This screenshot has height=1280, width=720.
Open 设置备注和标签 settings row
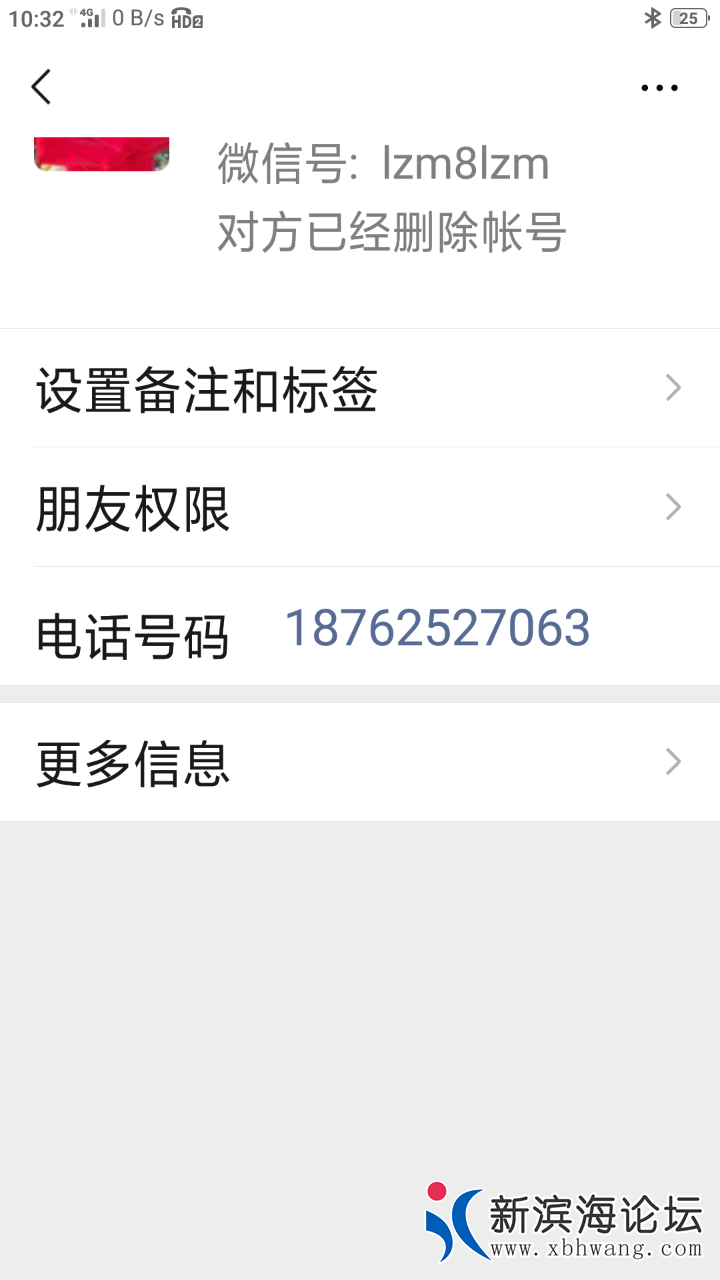(x=360, y=389)
